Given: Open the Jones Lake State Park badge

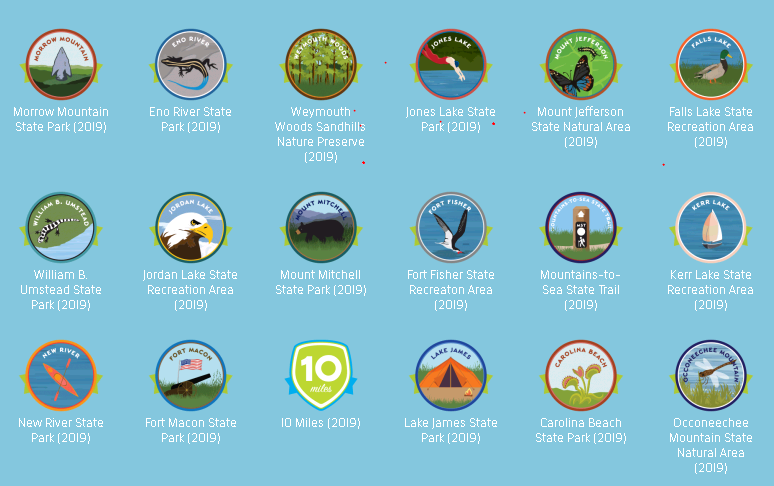Looking at the screenshot, I should click(x=451, y=64).
